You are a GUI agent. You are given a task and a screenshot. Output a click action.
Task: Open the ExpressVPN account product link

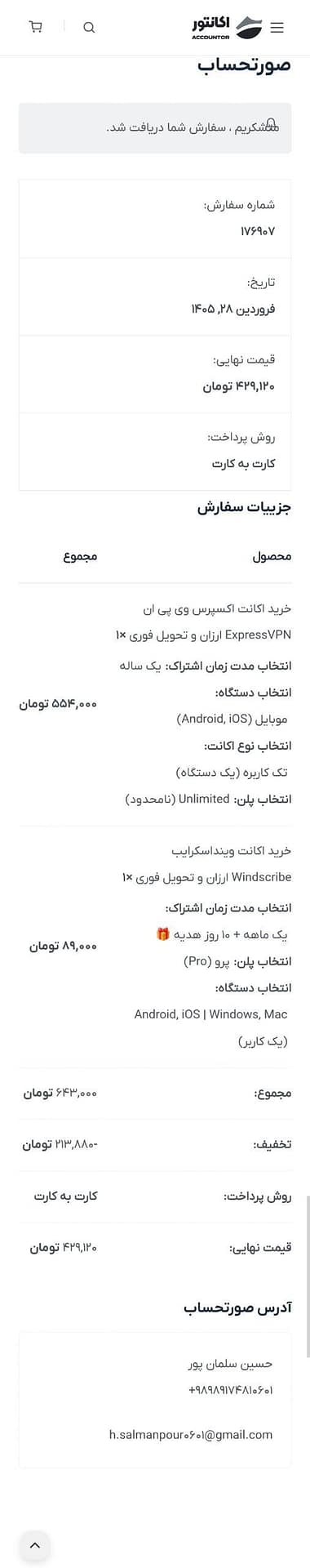pos(213,621)
